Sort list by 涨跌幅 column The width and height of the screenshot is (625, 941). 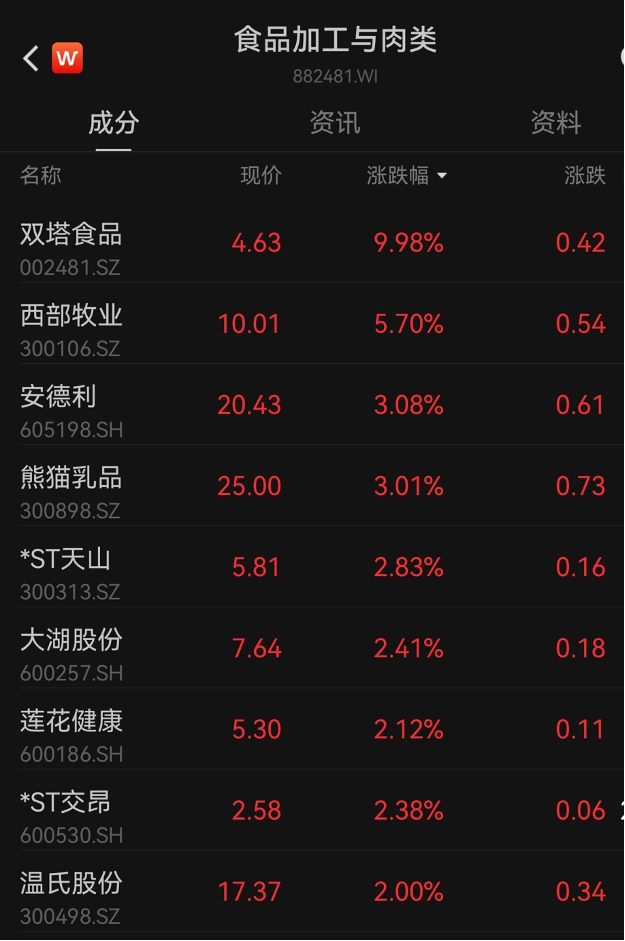[406, 176]
